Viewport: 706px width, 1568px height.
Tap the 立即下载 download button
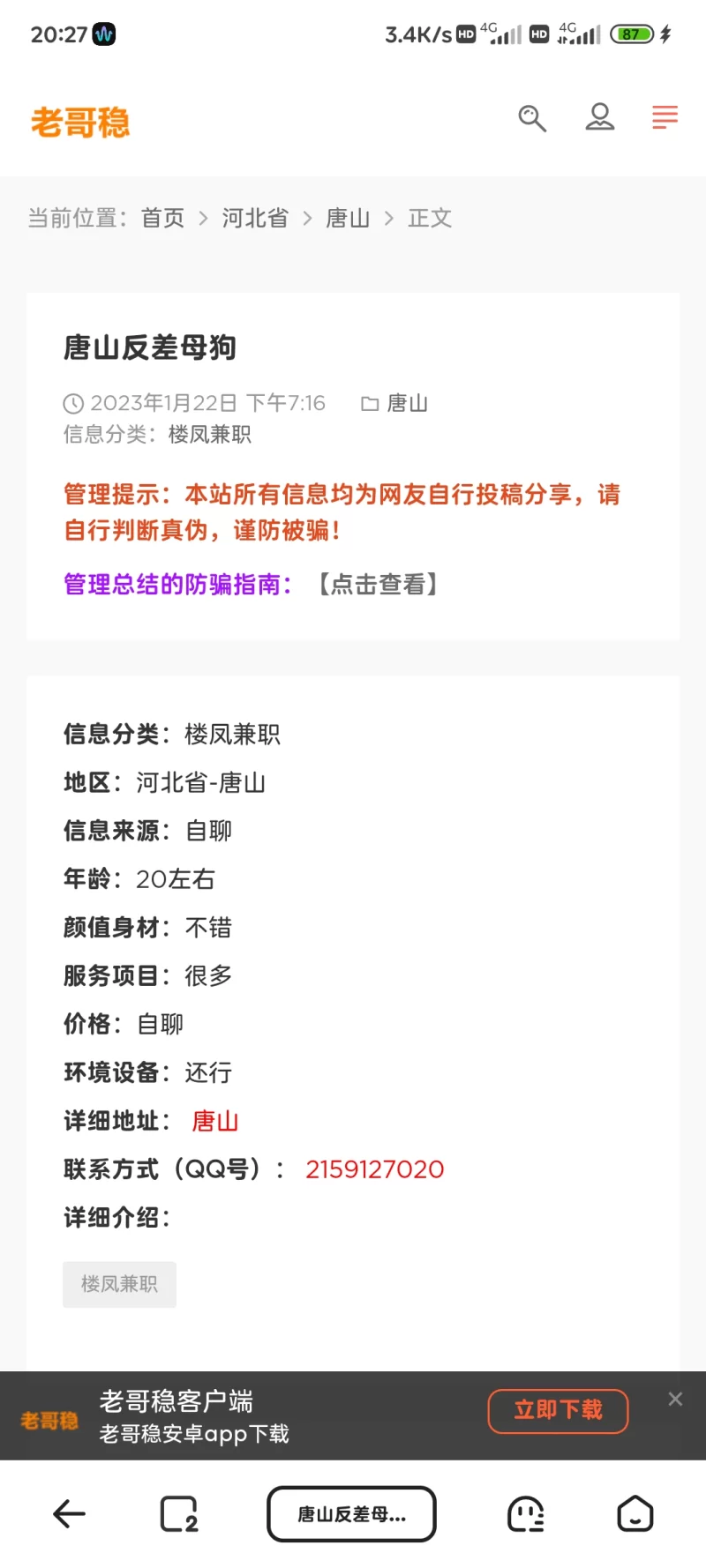(558, 1410)
